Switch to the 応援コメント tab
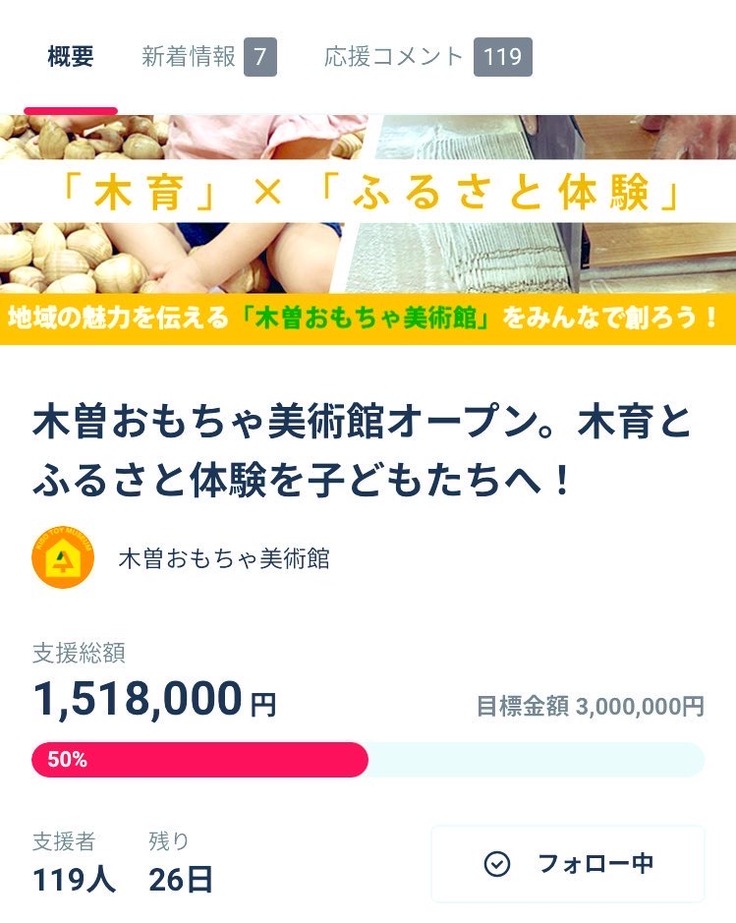 coord(427,57)
